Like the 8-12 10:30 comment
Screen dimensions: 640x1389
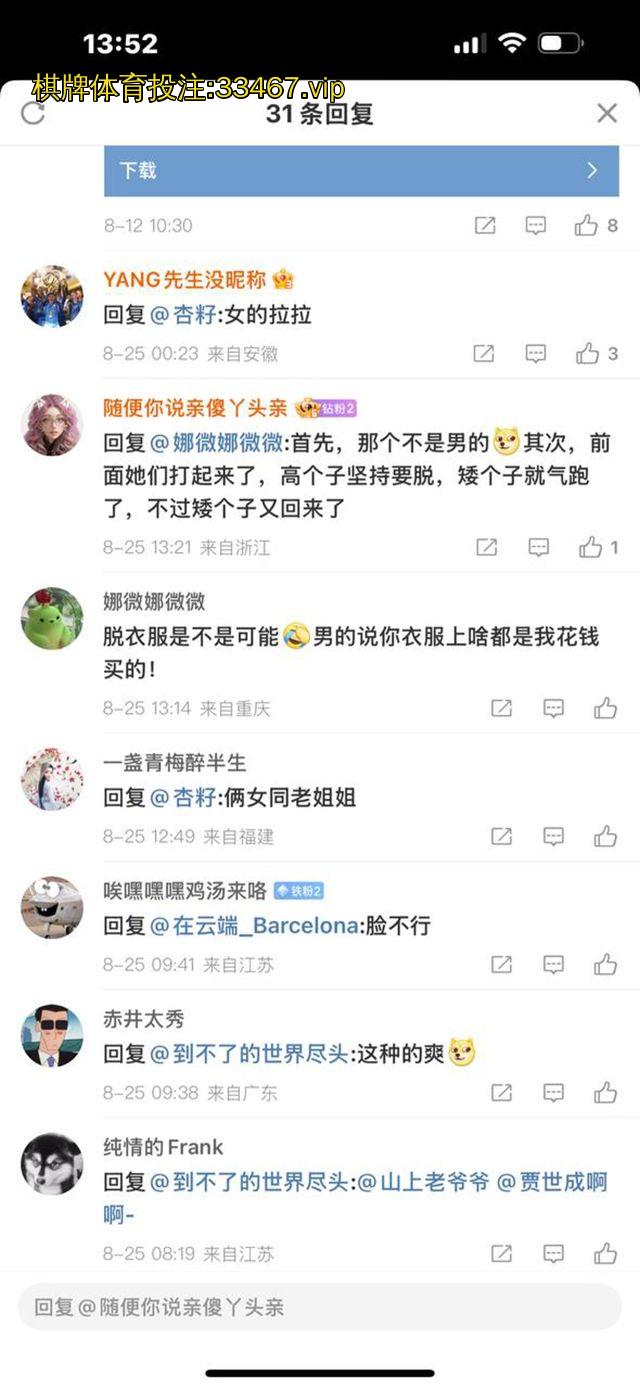click(587, 225)
